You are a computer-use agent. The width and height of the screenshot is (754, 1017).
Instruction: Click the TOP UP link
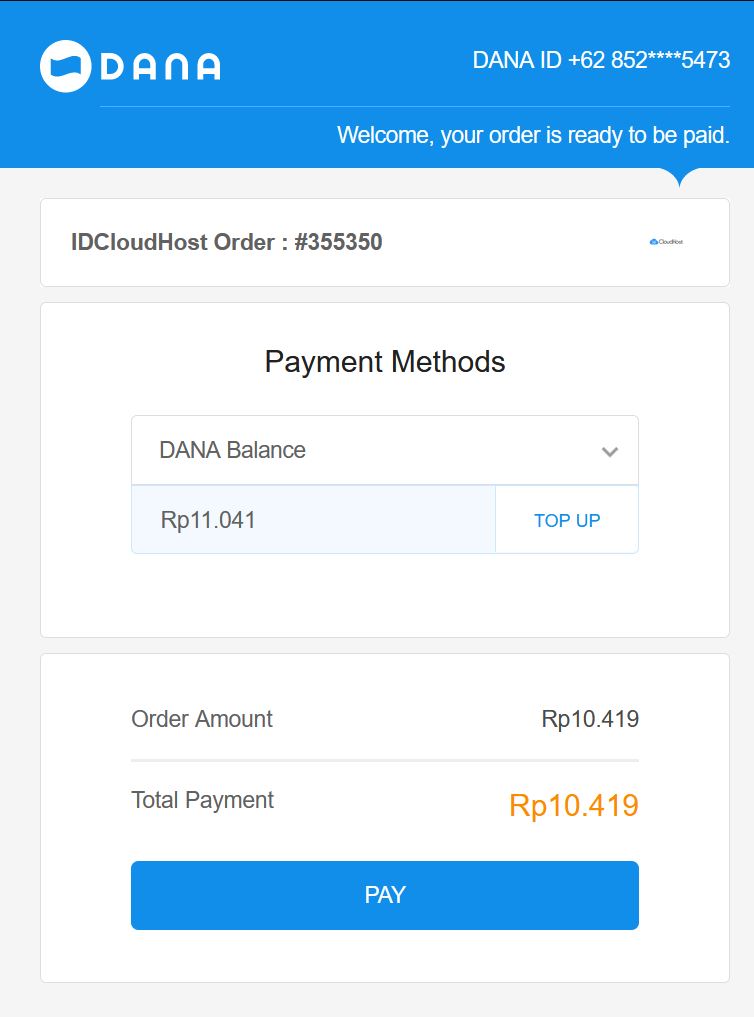(566, 519)
